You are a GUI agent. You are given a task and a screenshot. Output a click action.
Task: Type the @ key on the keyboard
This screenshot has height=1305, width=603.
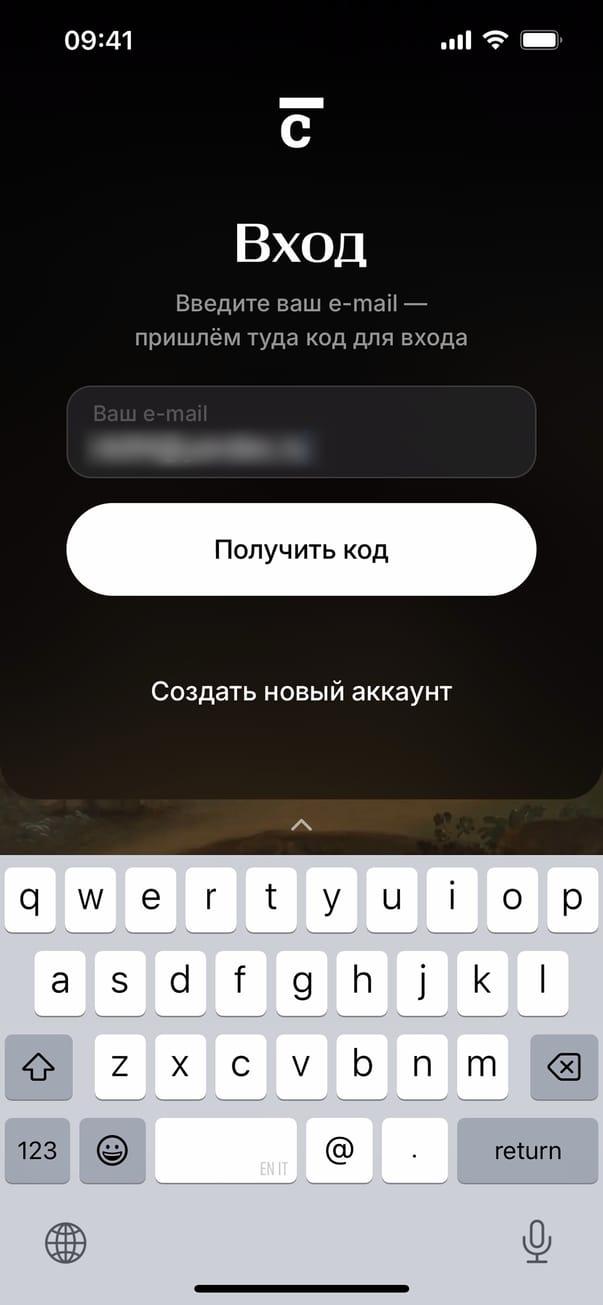[x=339, y=1150]
